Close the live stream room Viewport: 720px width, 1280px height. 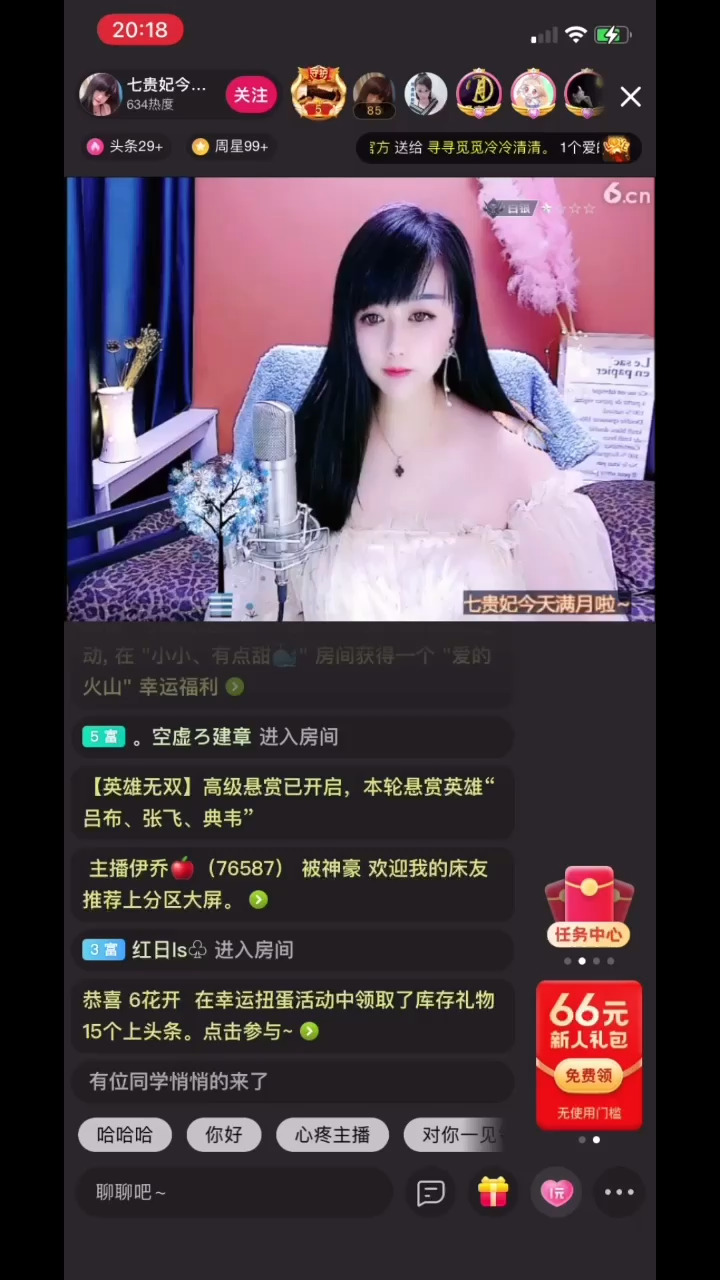pyautogui.click(x=630, y=96)
